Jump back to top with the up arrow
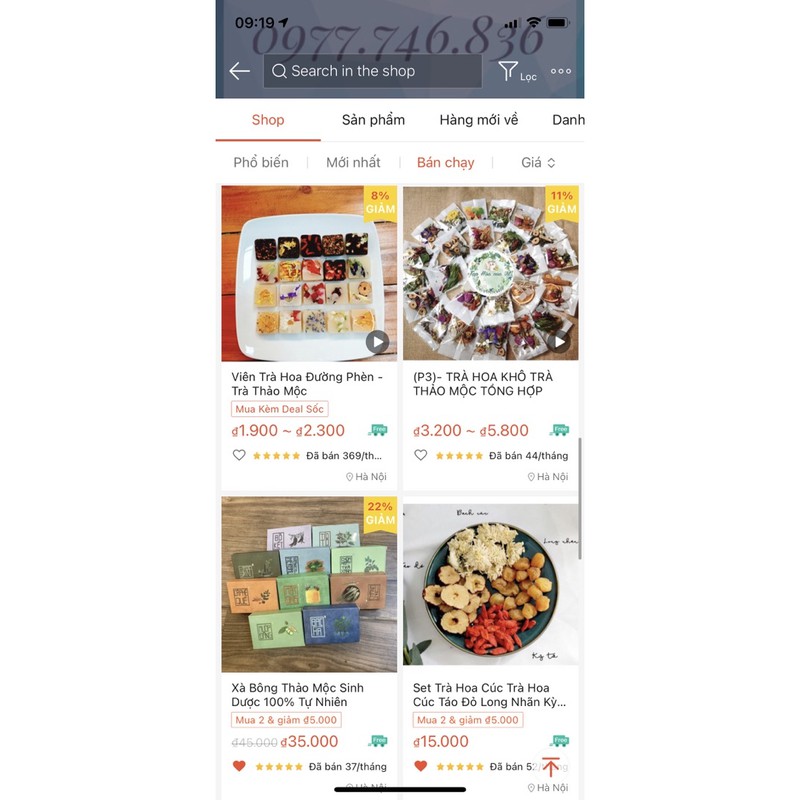 550,767
